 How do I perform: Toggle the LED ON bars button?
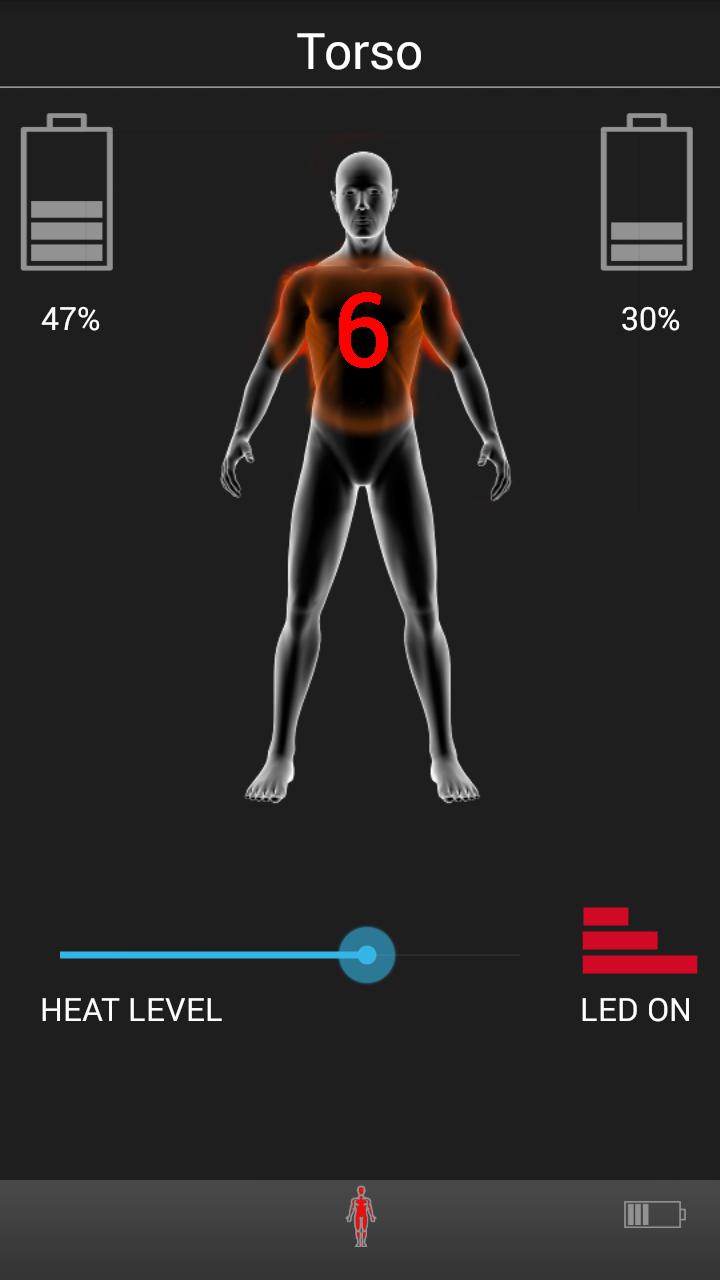pyautogui.click(x=639, y=941)
